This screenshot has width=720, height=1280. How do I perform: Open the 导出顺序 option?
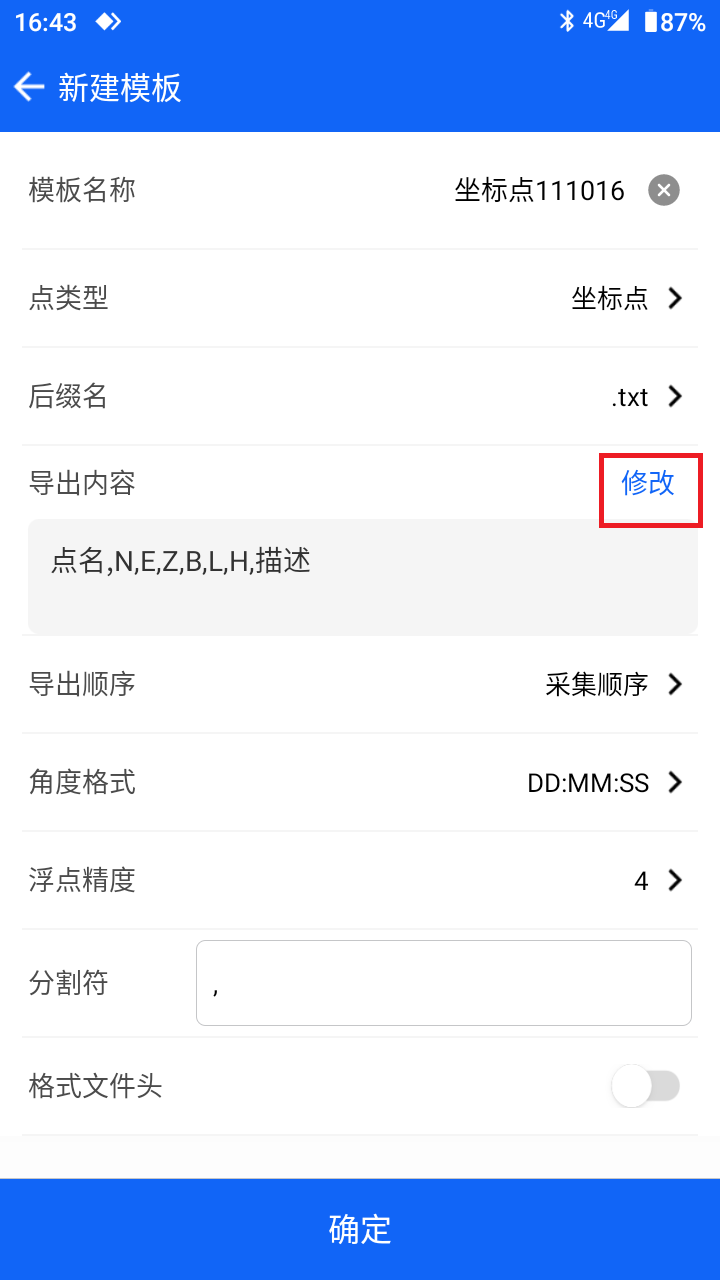360,684
